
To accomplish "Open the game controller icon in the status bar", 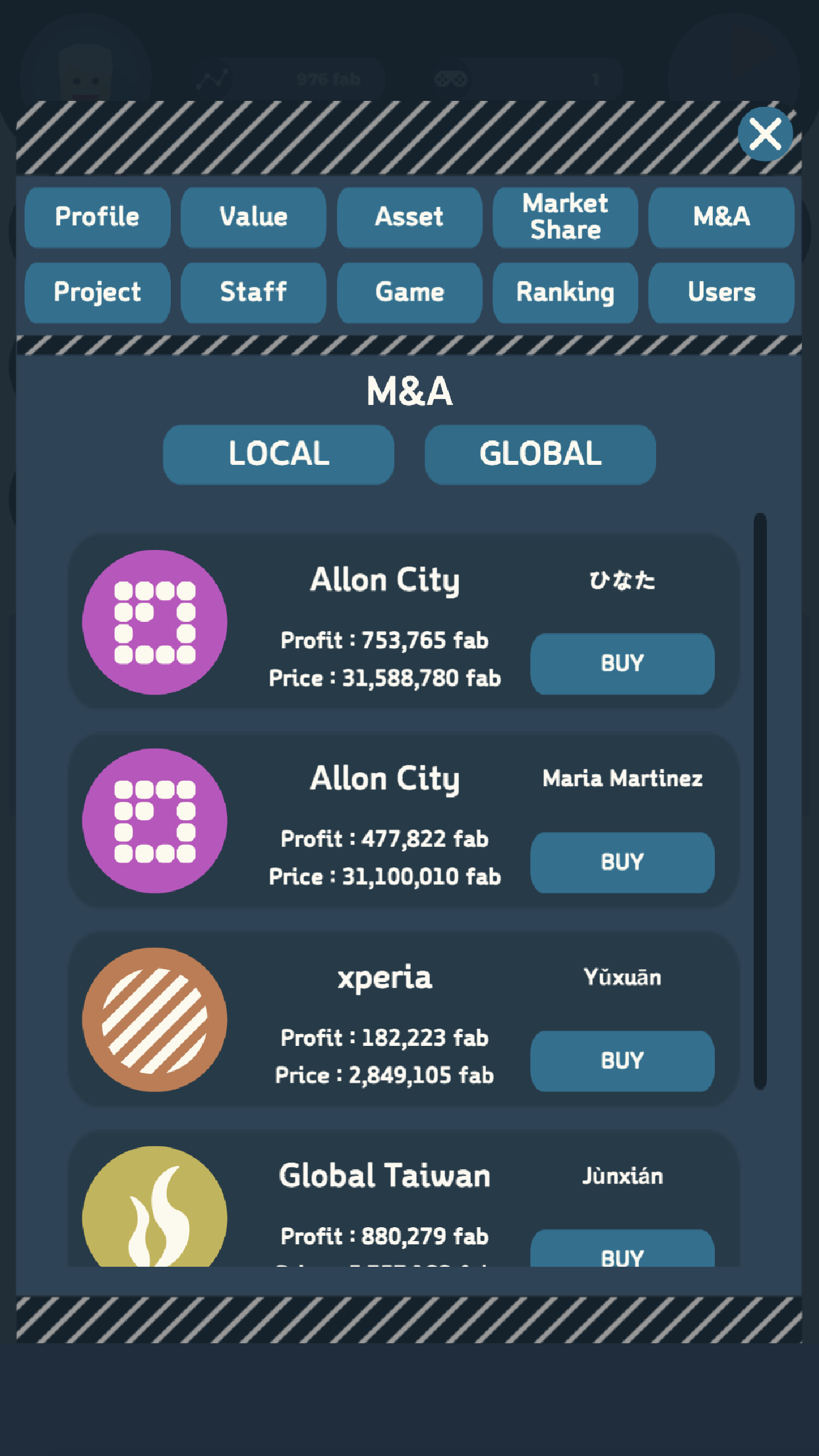I will 452,78.
